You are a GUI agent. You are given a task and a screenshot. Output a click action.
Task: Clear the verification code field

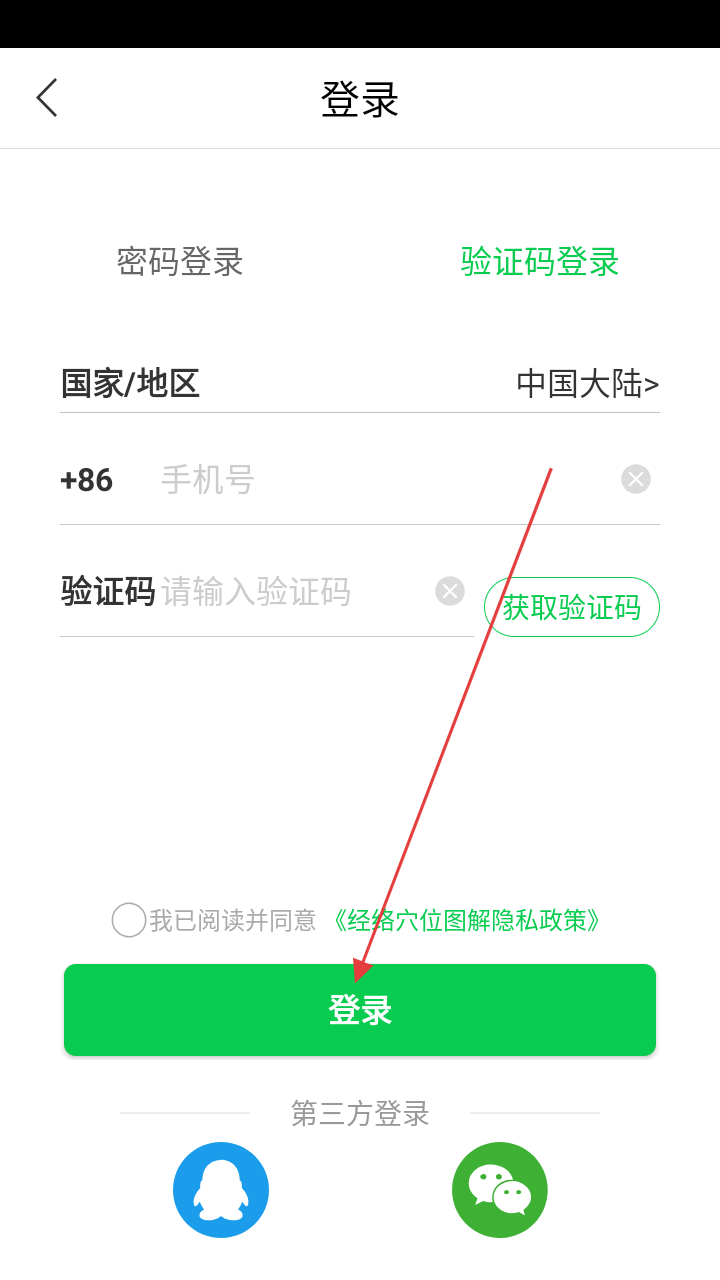[x=450, y=591]
